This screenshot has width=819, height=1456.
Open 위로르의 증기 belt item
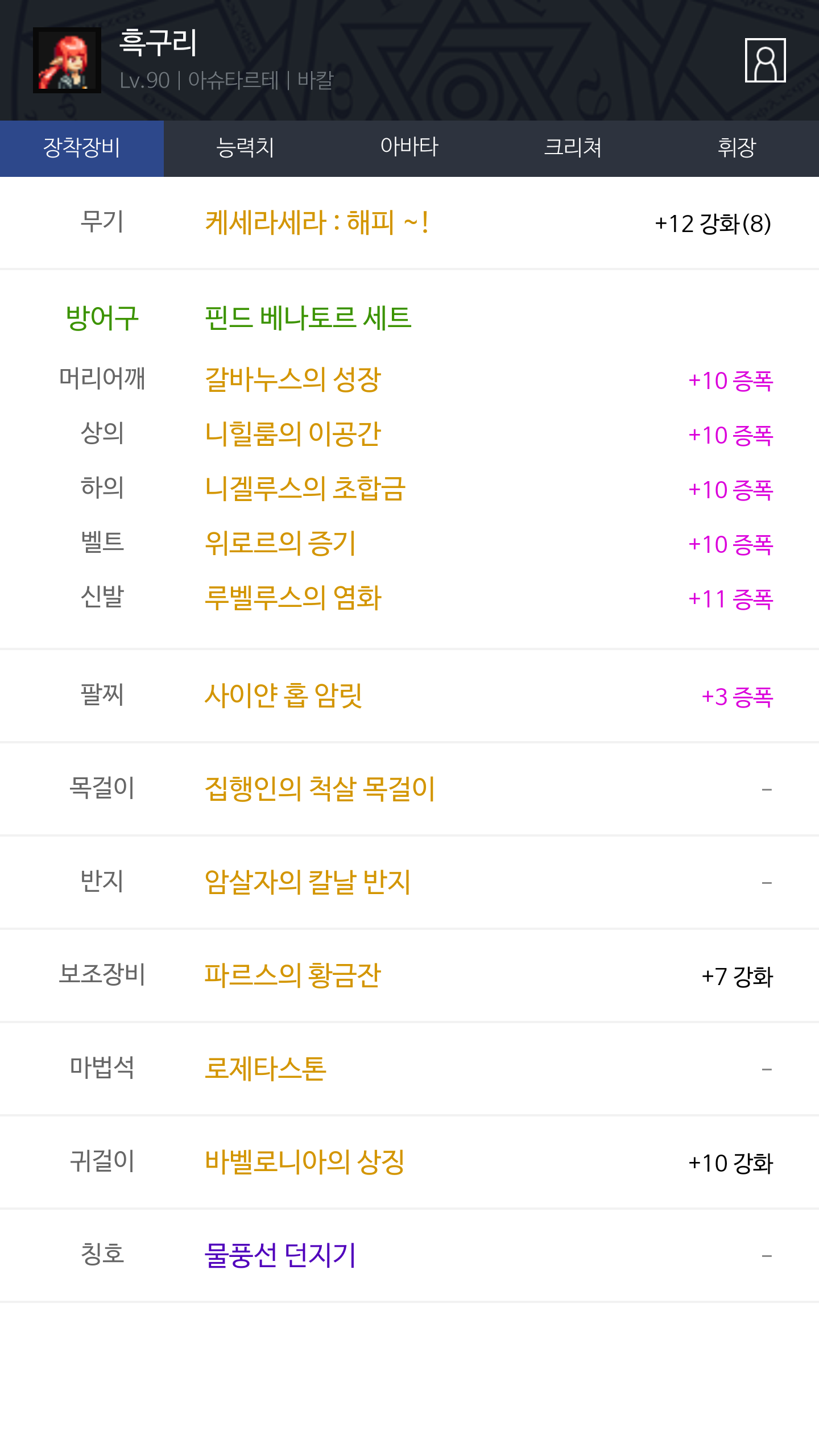pyautogui.click(x=280, y=543)
